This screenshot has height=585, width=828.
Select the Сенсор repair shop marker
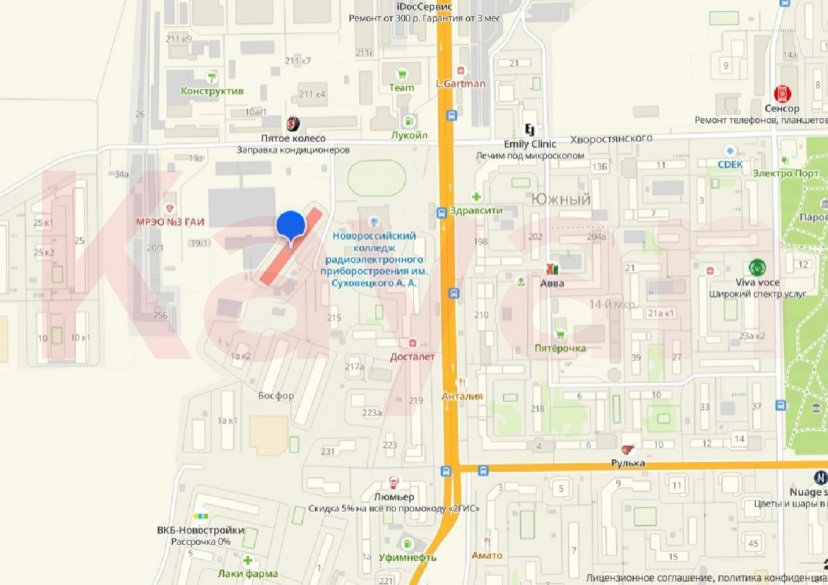click(x=782, y=92)
